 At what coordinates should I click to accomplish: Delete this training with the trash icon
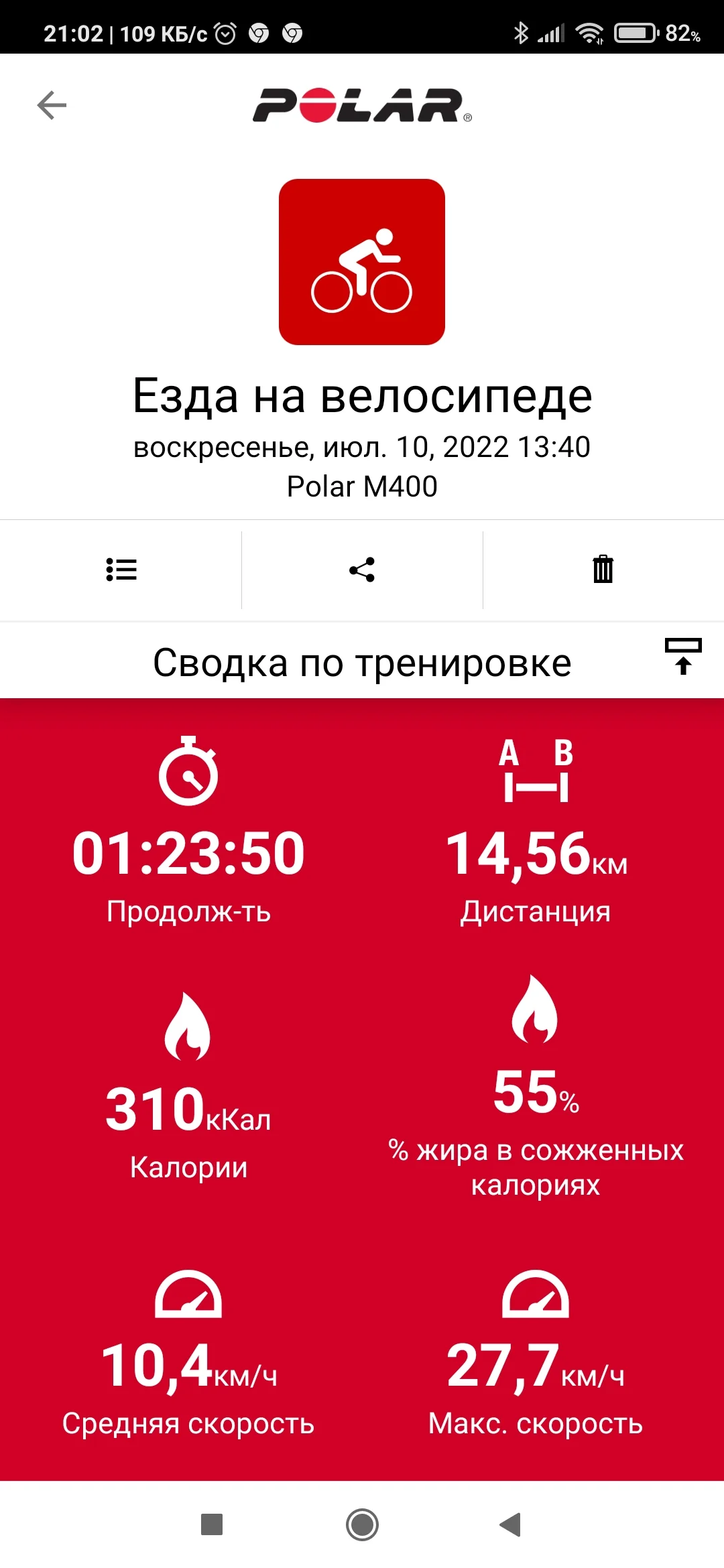603,570
